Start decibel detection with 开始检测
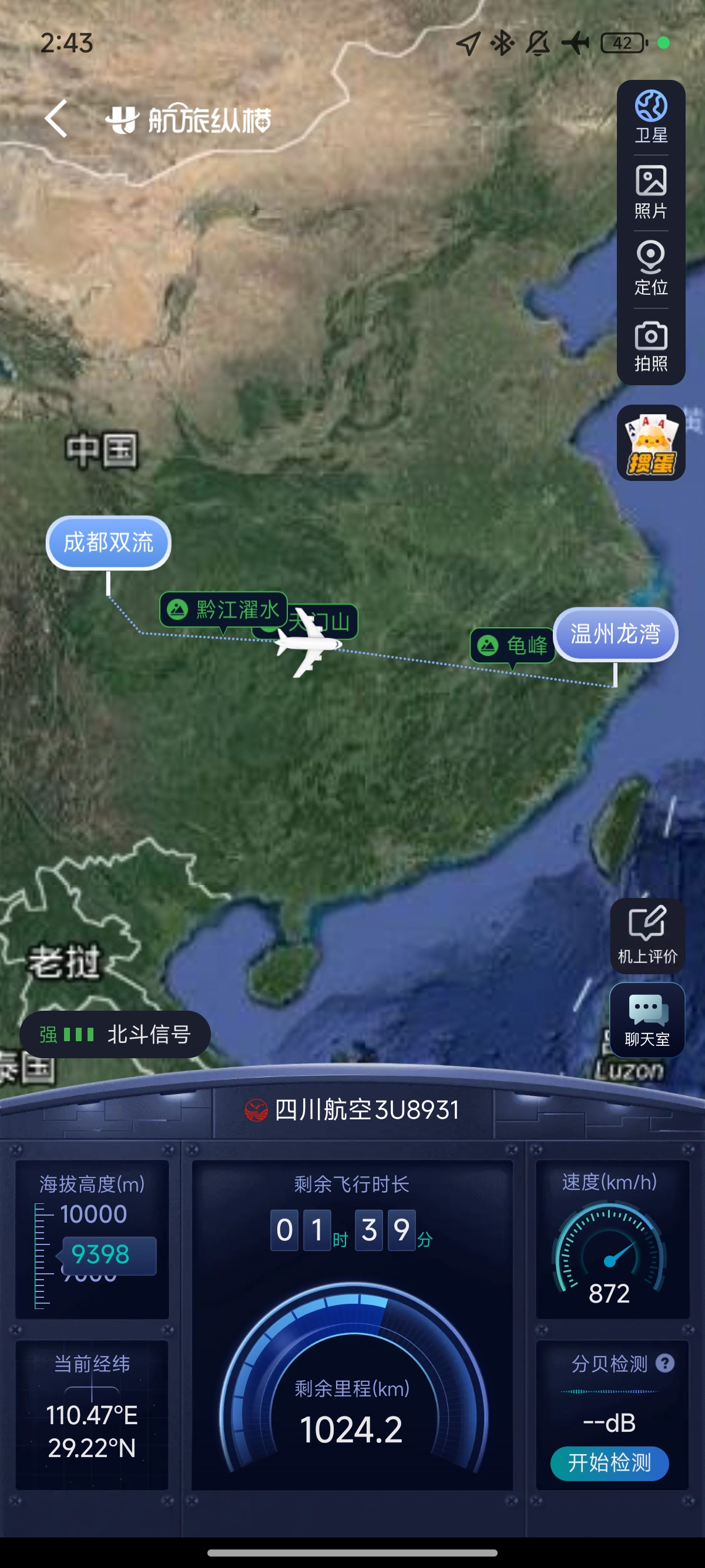 (x=609, y=1463)
